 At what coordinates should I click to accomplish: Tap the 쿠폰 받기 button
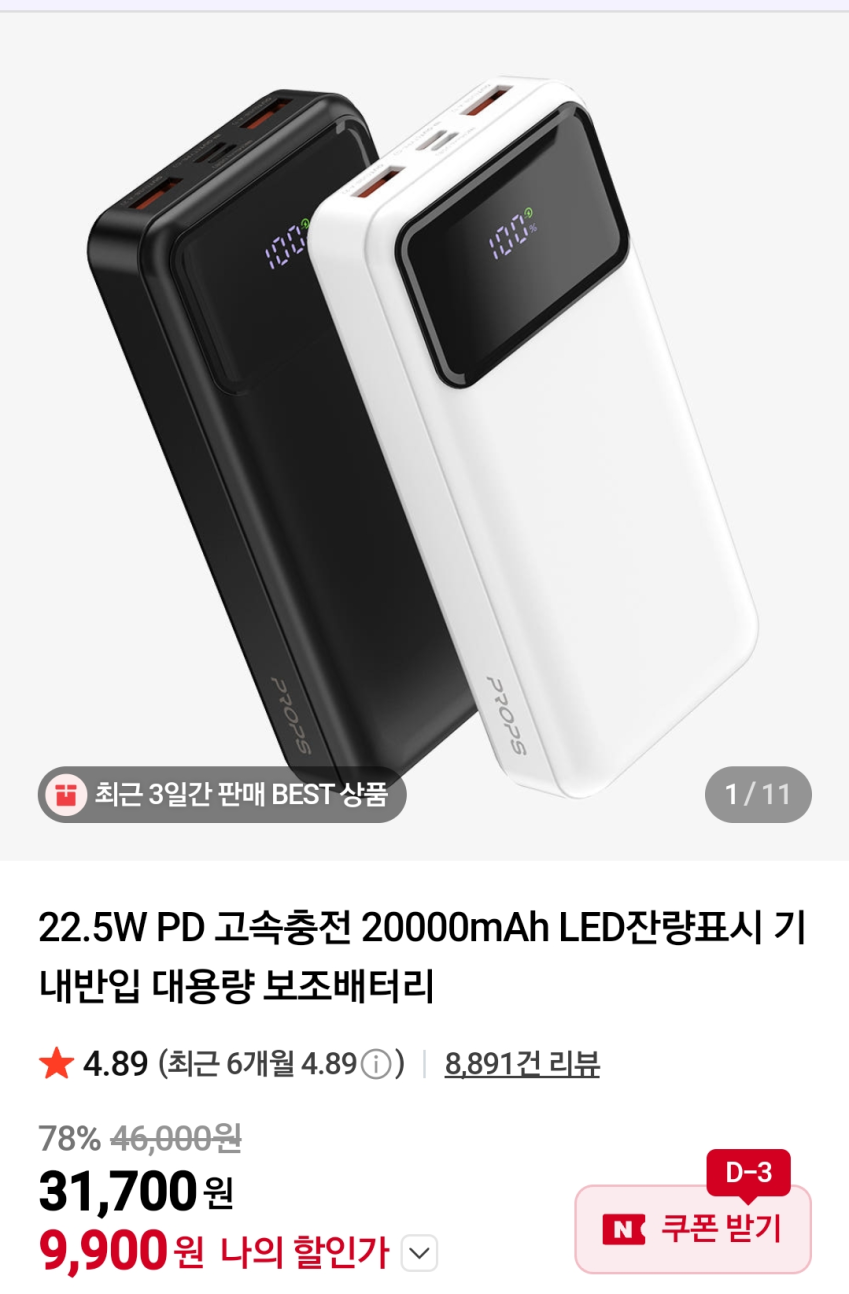pyautogui.click(x=693, y=1229)
